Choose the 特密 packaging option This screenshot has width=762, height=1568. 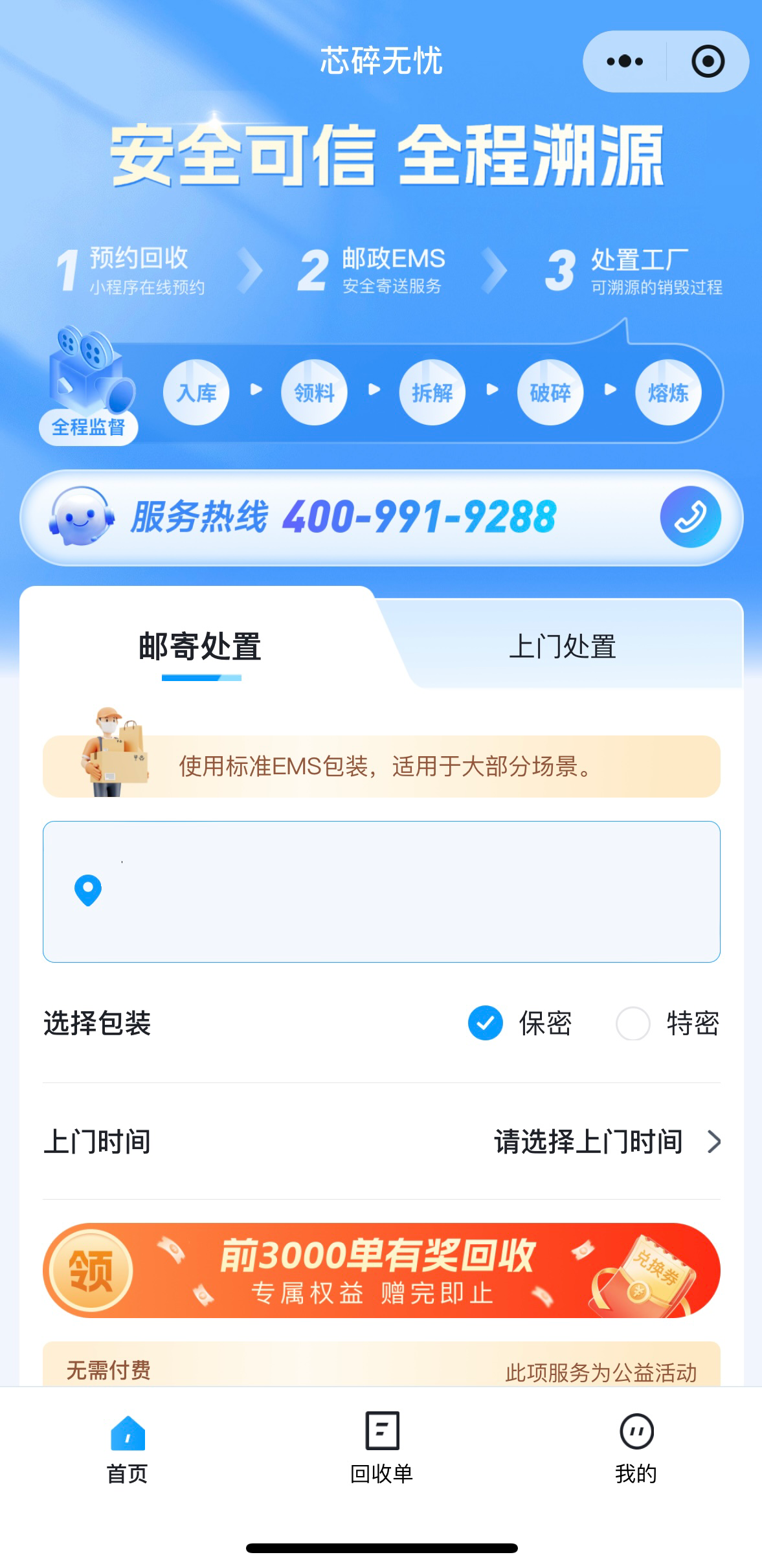(633, 1024)
